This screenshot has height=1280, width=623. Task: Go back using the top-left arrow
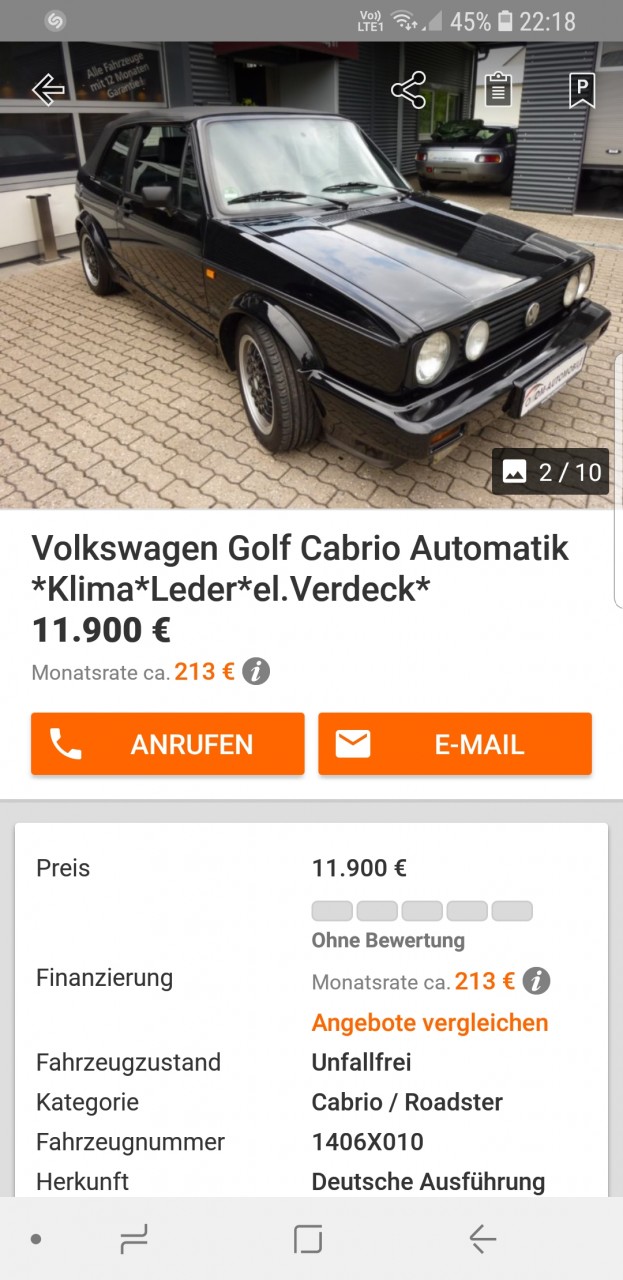(x=48, y=90)
